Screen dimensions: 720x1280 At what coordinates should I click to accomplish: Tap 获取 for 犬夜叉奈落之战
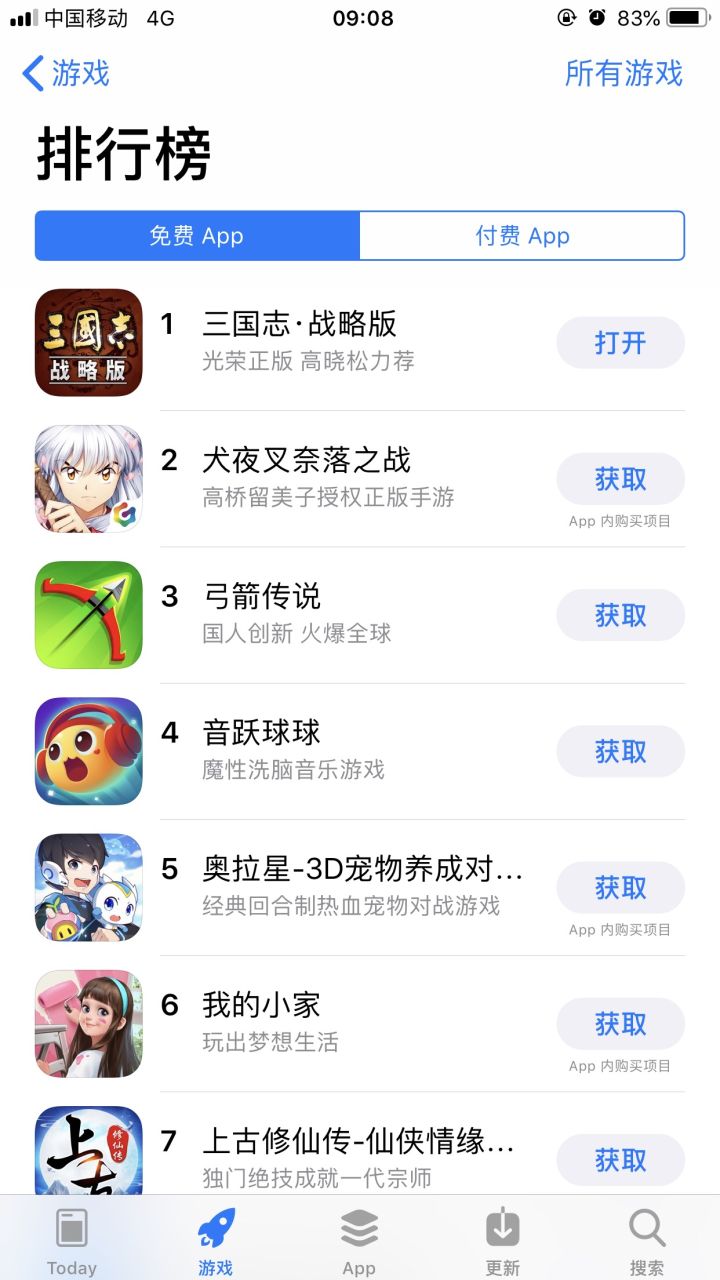(620, 479)
